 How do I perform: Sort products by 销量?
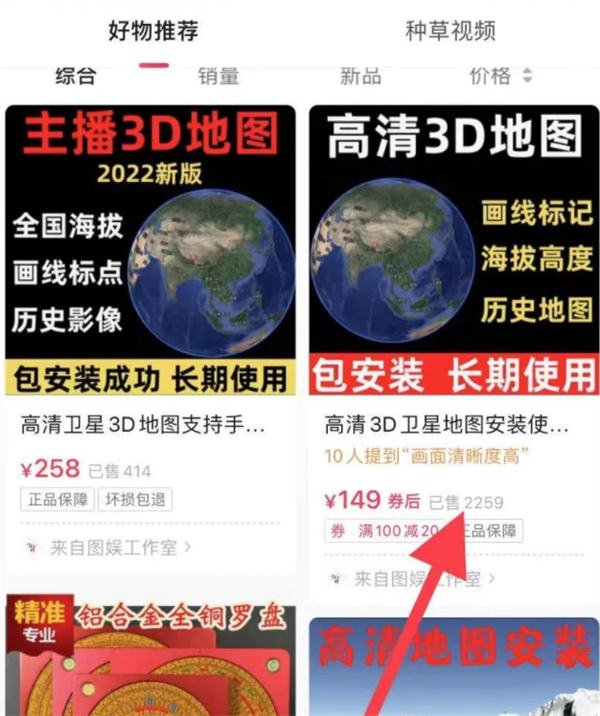pos(218,76)
